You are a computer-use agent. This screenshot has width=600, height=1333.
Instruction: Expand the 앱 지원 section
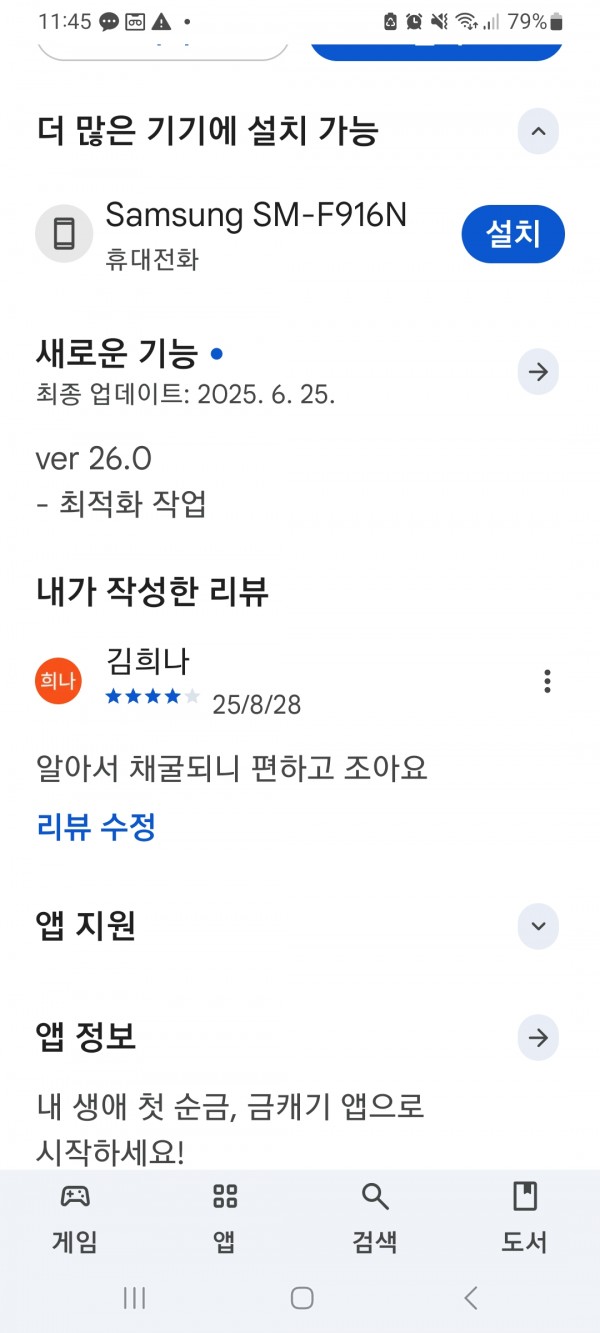click(538, 926)
